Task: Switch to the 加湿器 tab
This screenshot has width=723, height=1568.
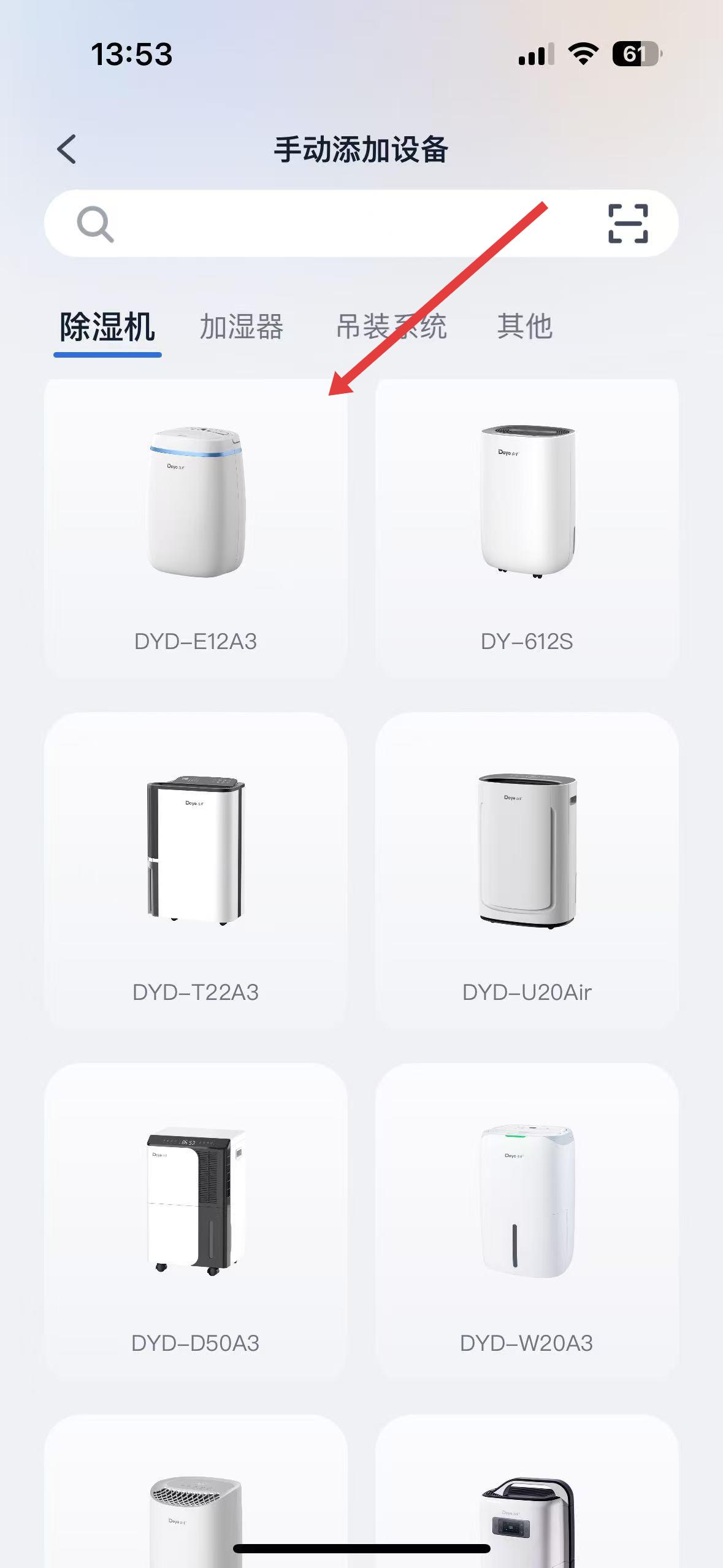Action: pyautogui.click(x=241, y=326)
